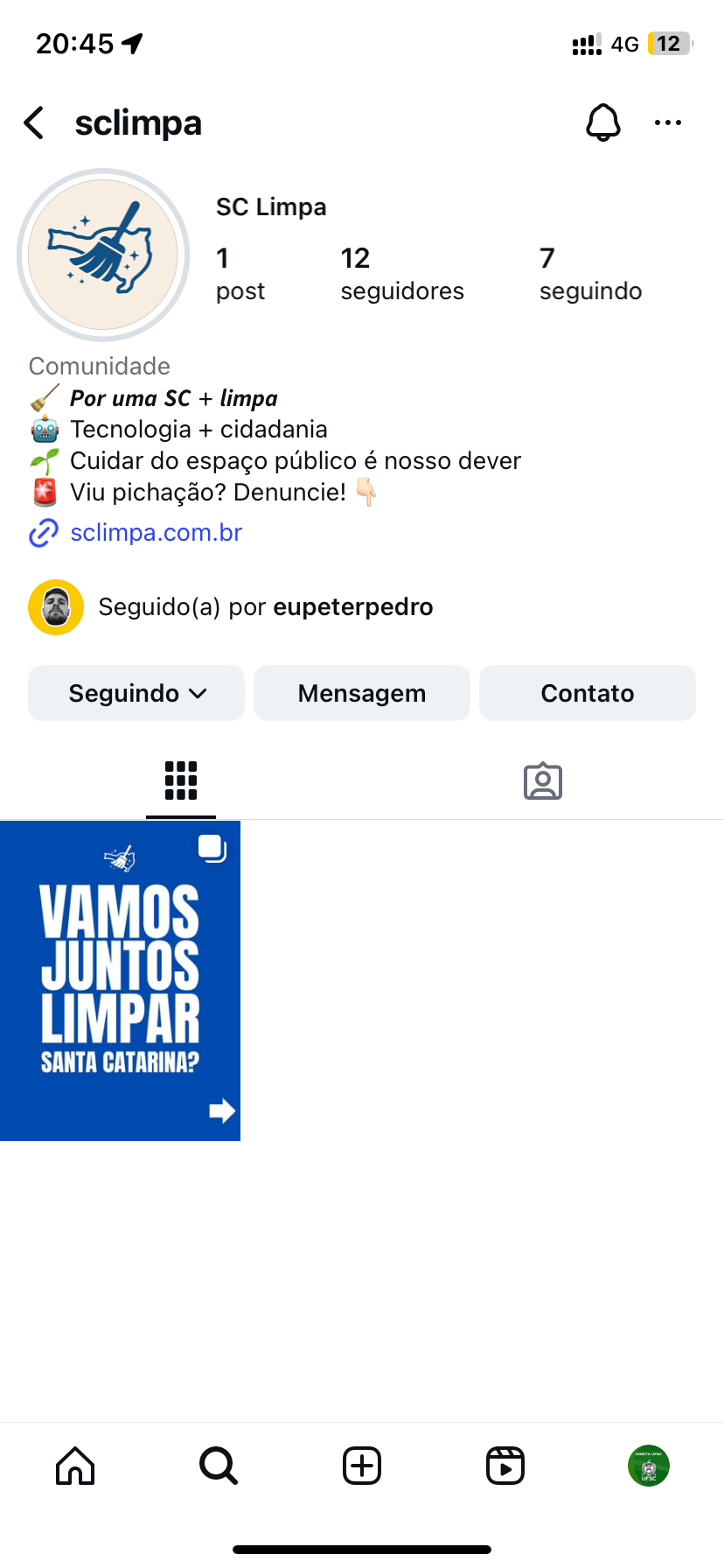Image resolution: width=724 pixels, height=1568 pixels.
Task: Open the 12 seguidores list
Action: coord(401,273)
